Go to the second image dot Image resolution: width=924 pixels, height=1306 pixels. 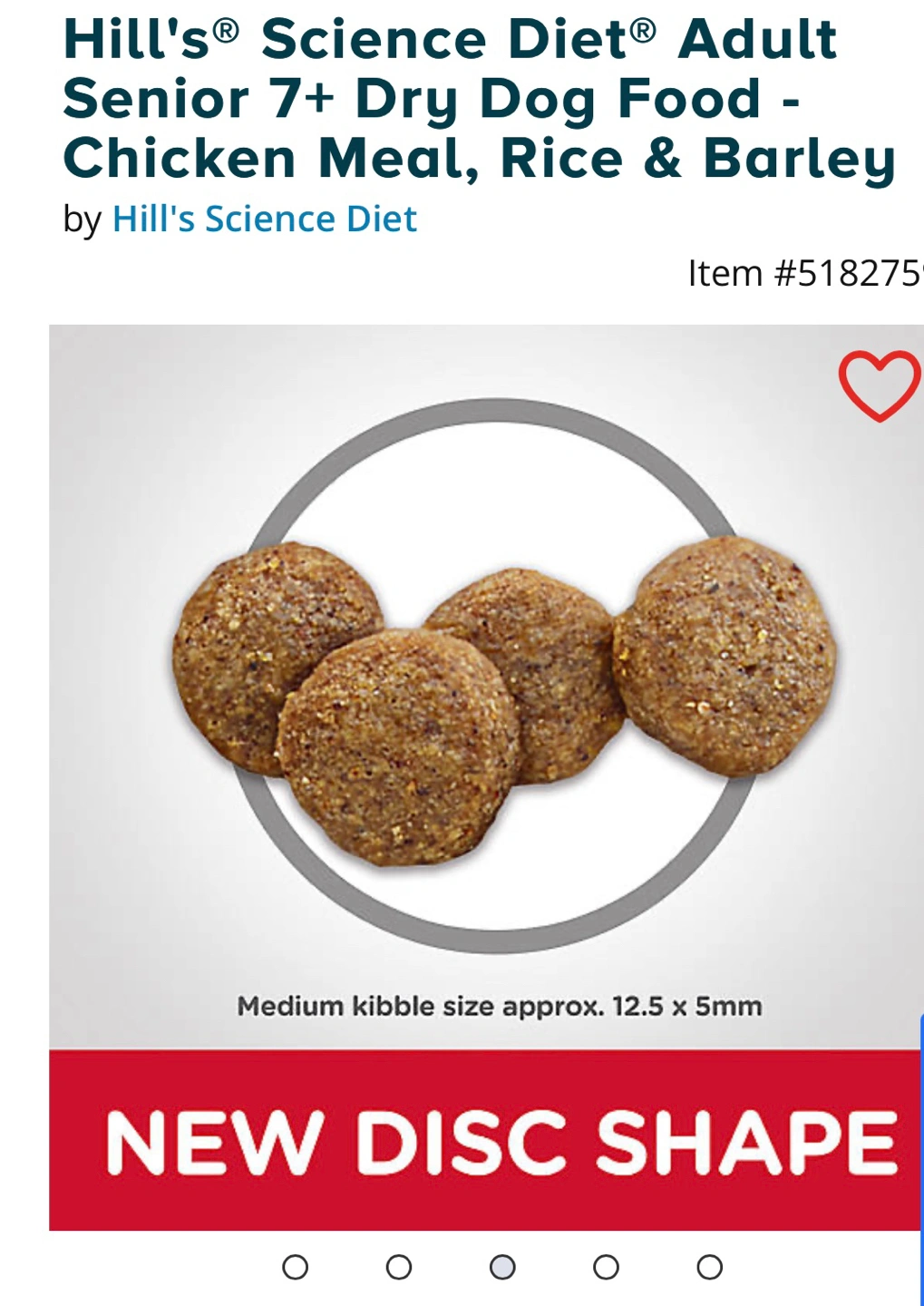pos(399,1267)
